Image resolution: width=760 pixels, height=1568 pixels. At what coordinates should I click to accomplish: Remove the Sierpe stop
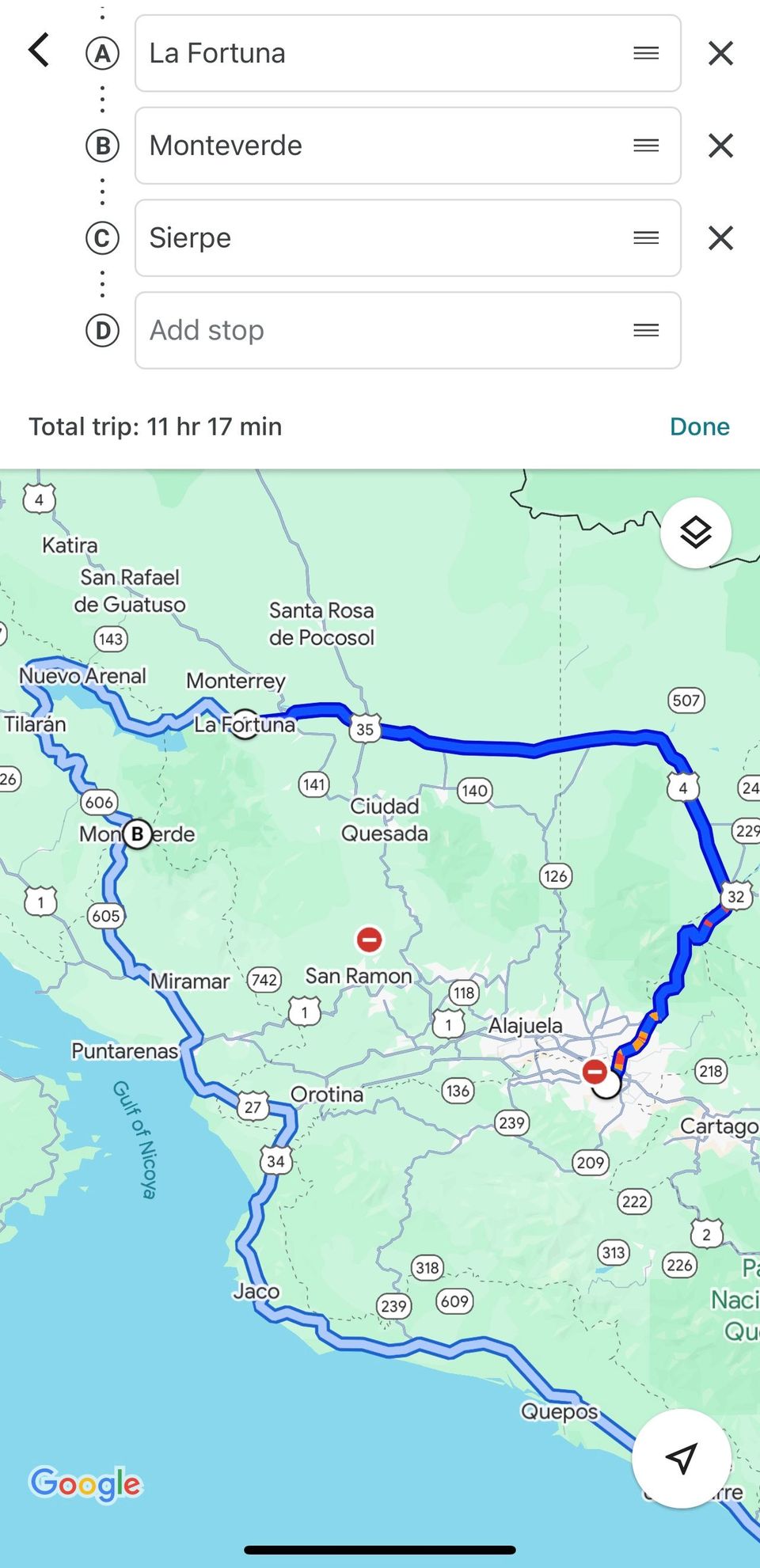(x=720, y=238)
